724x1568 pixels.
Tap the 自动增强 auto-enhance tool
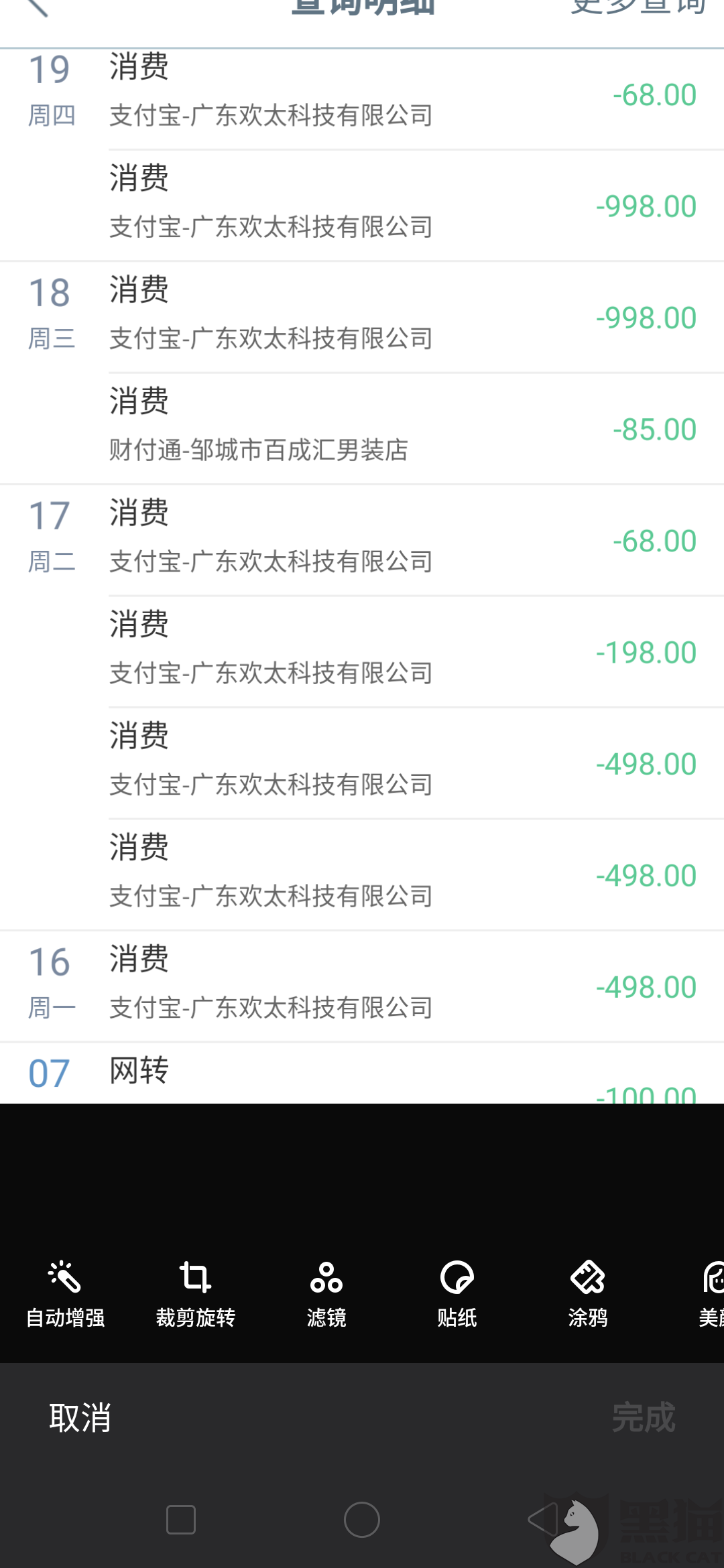pos(65,1294)
